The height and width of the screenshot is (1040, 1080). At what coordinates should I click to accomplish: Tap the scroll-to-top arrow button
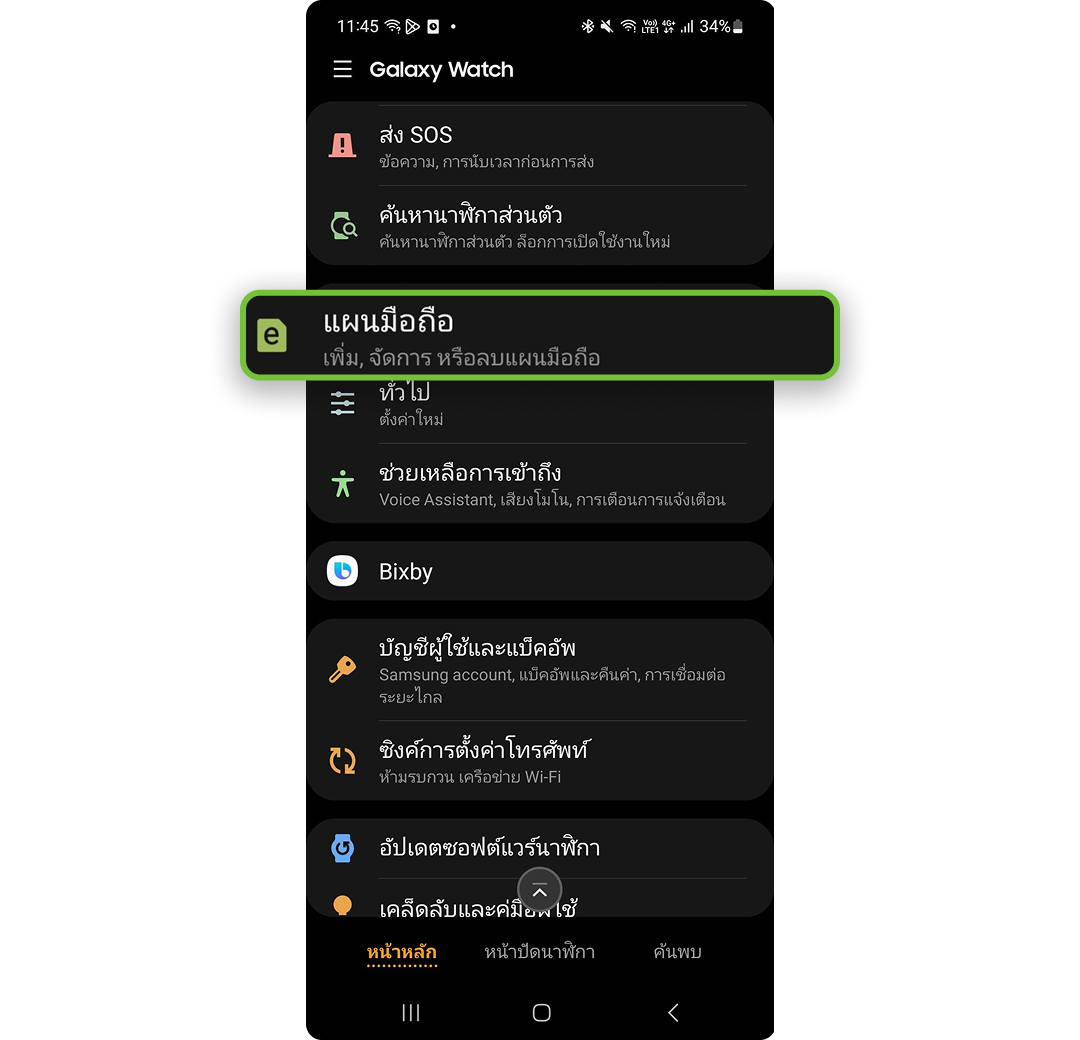[x=540, y=890]
